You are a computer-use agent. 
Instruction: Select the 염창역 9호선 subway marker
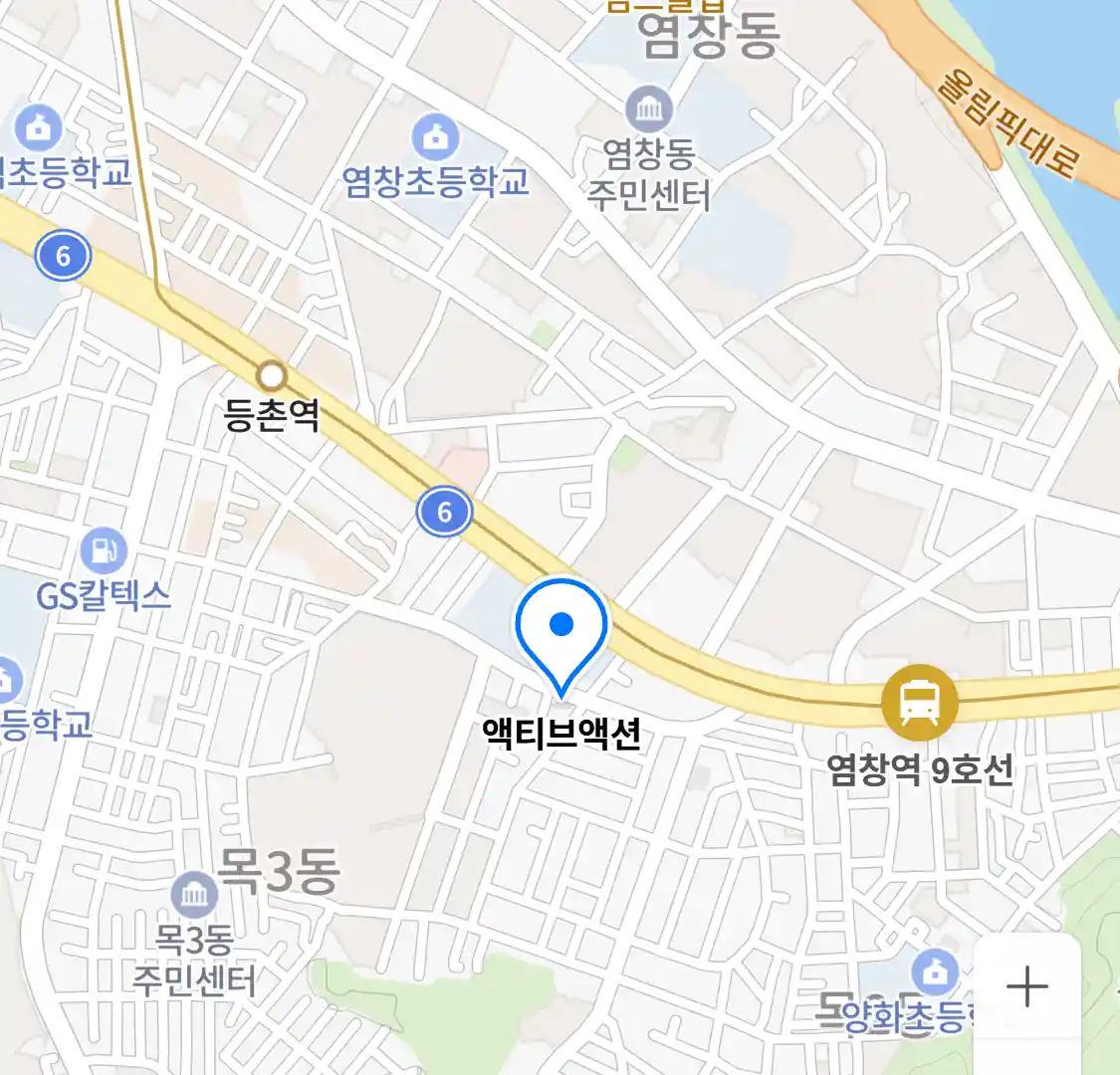pyautogui.click(x=919, y=703)
